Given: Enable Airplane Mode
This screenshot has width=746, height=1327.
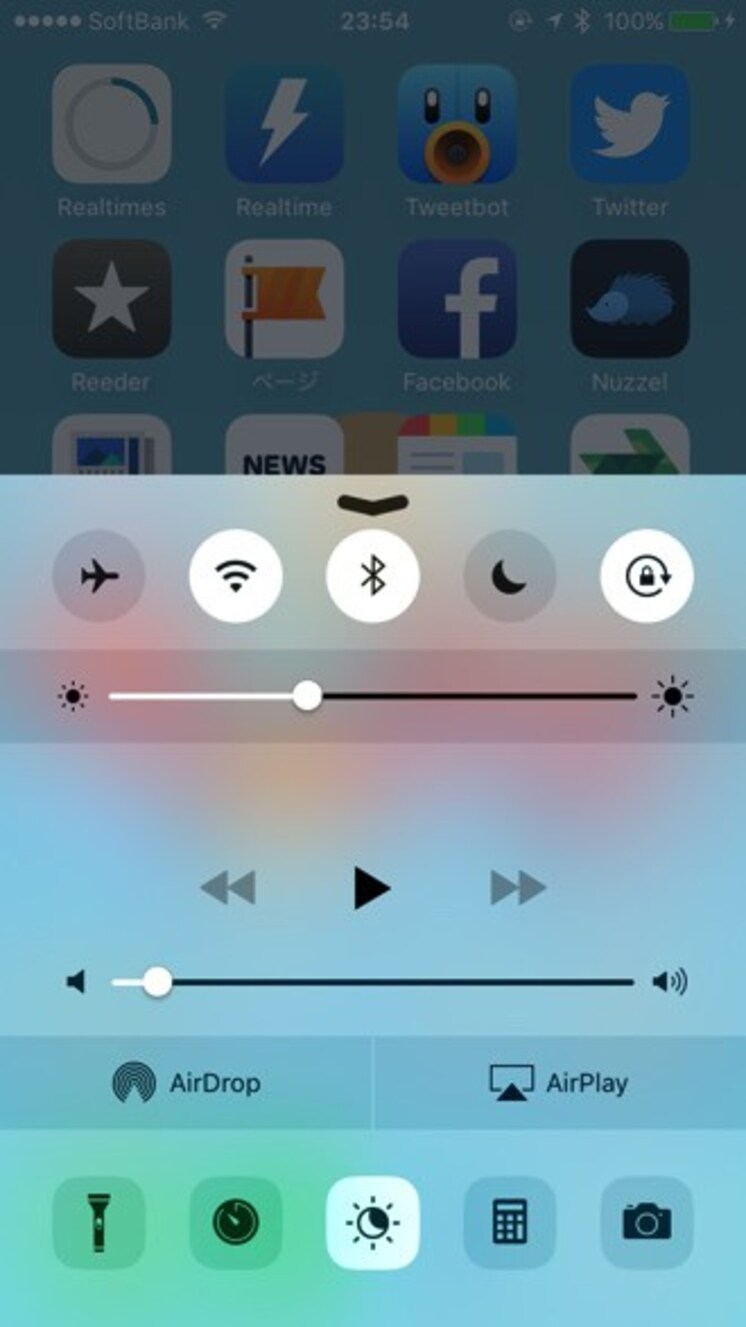Looking at the screenshot, I should [98, 577].
